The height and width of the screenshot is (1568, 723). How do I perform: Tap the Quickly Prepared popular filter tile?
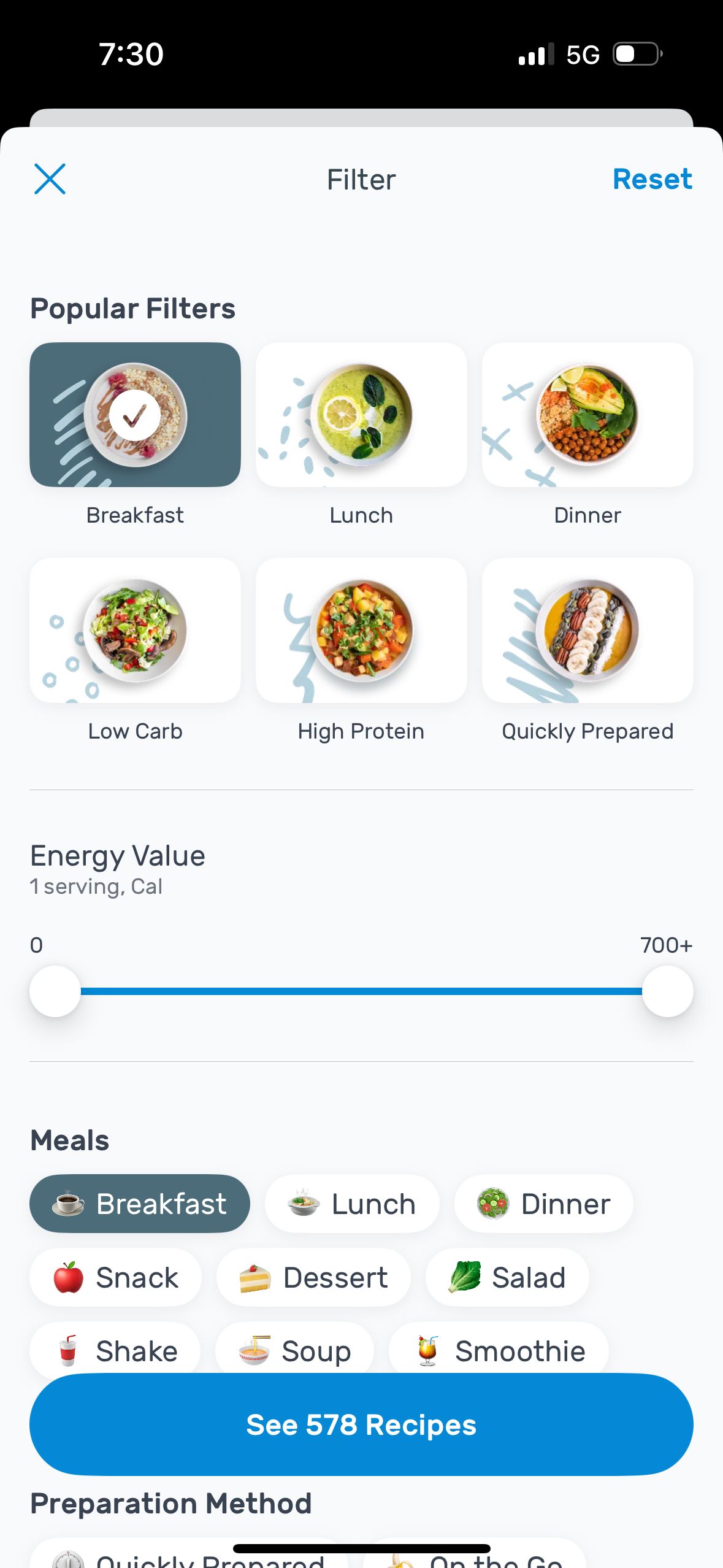pos(587,631)
